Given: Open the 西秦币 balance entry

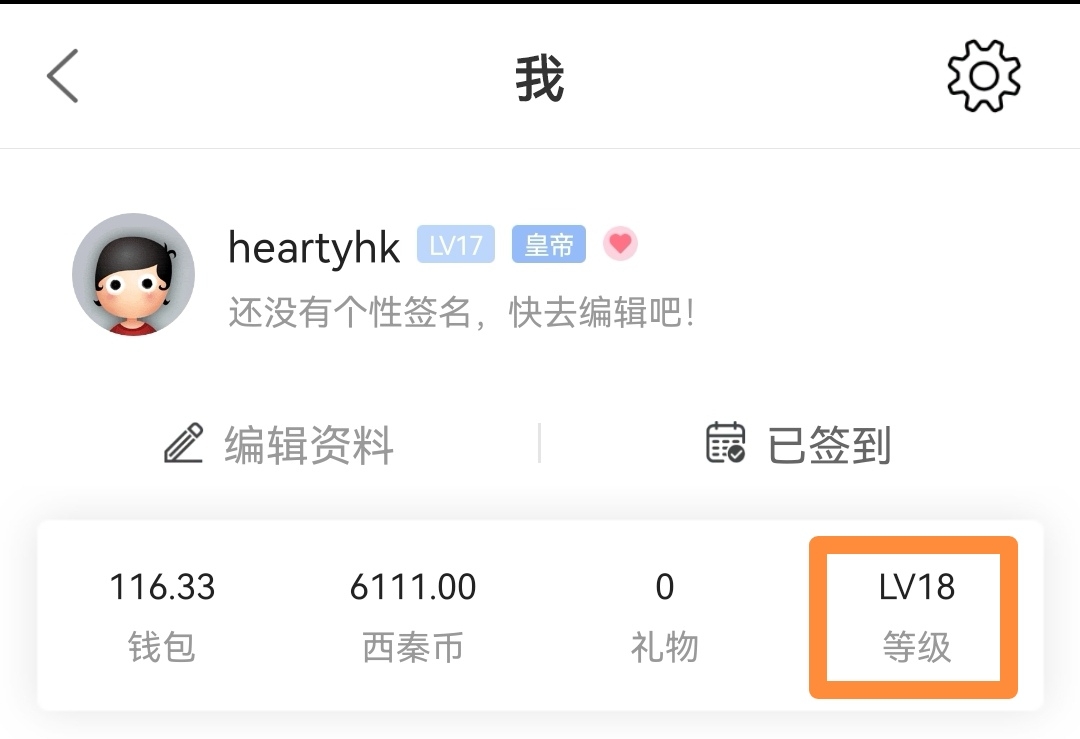Looking at the screenshot, I should tap(412, 615).
